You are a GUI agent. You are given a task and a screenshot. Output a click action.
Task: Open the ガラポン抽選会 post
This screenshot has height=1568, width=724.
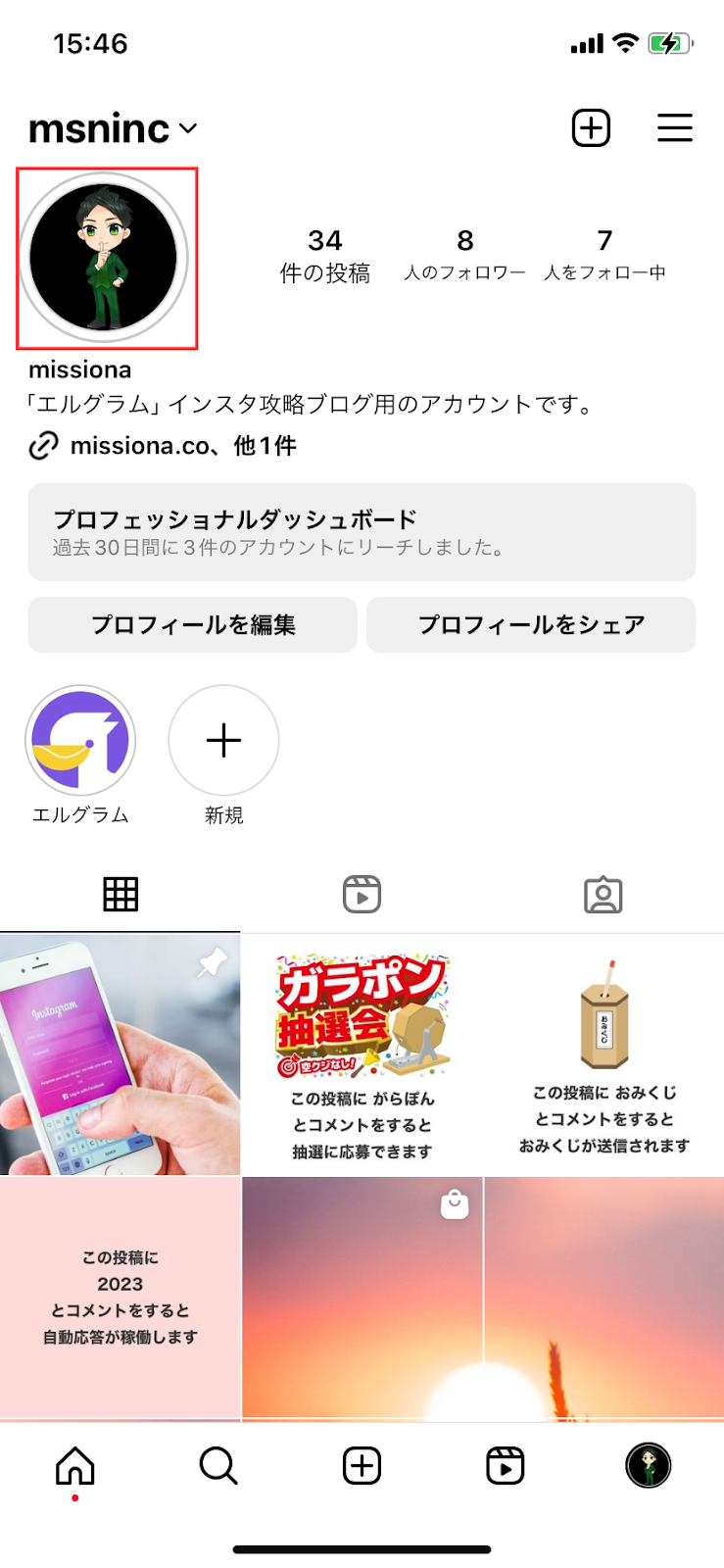(362, 1054)
